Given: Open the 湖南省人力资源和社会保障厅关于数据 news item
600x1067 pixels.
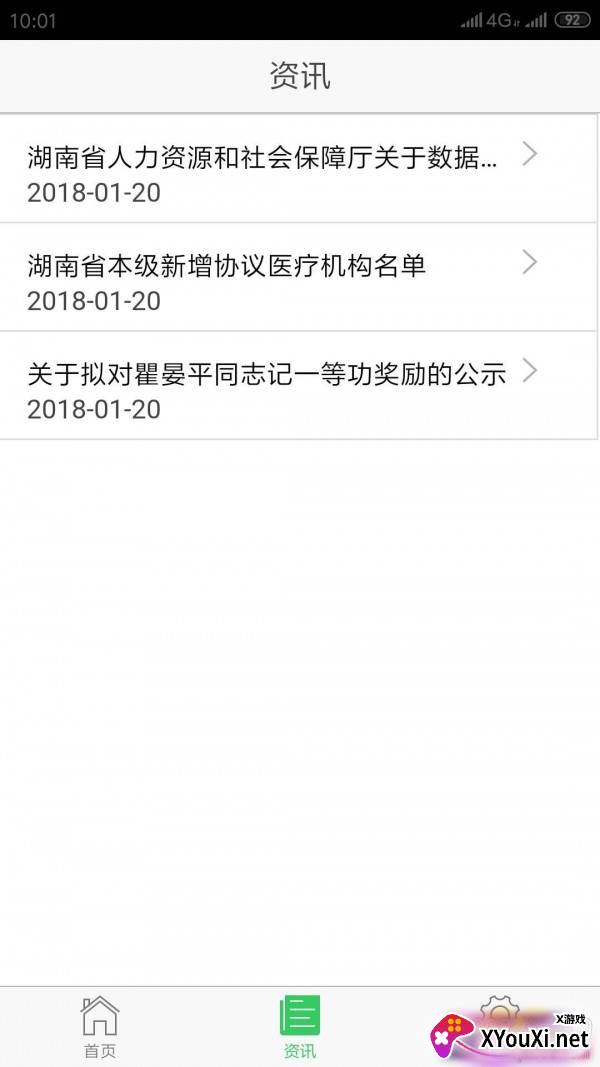Looking at the screenshot, I should [x=299, y=168].
